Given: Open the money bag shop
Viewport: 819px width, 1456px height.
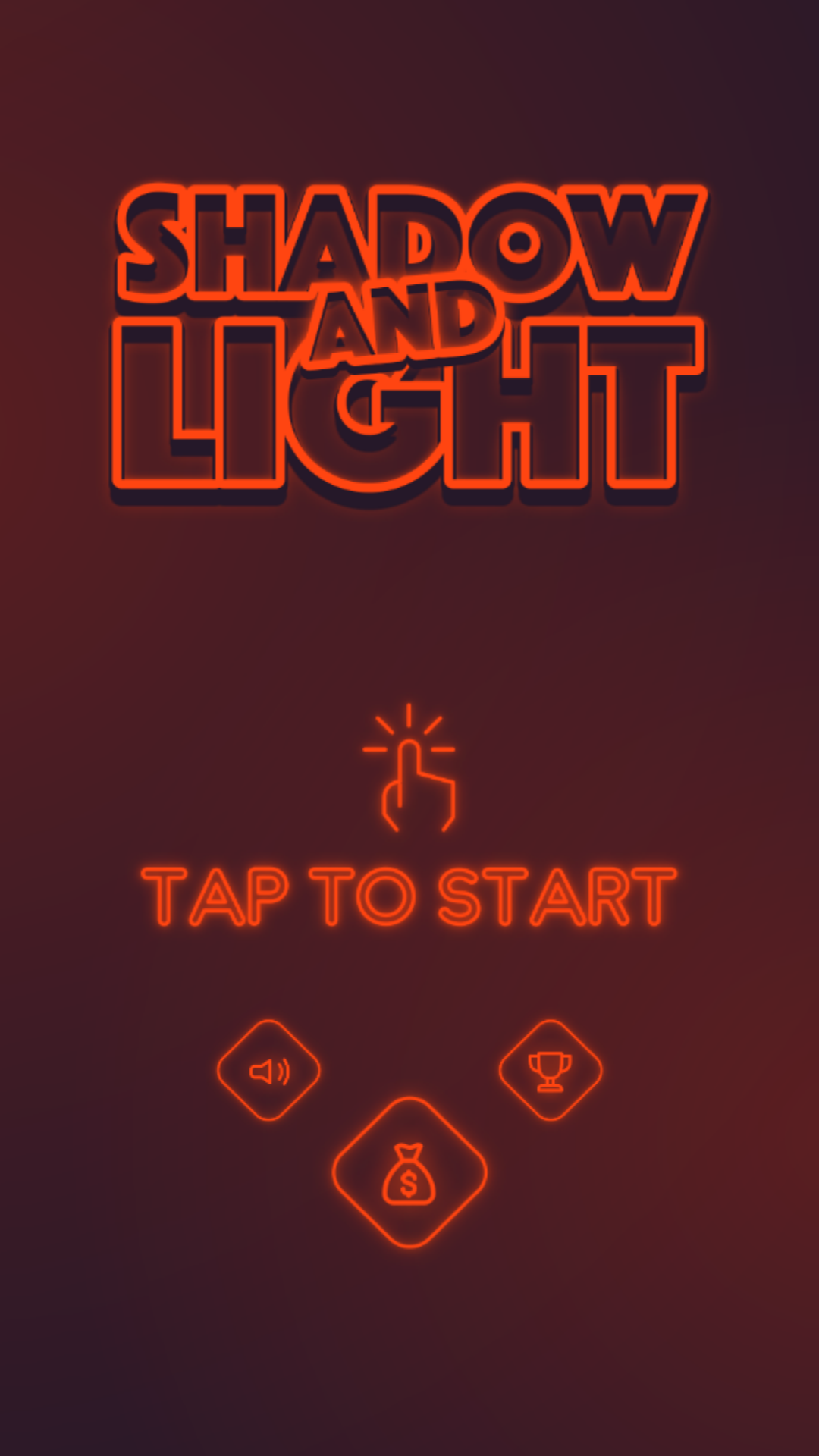Looking at the screenshot, I should (409, 1173).
